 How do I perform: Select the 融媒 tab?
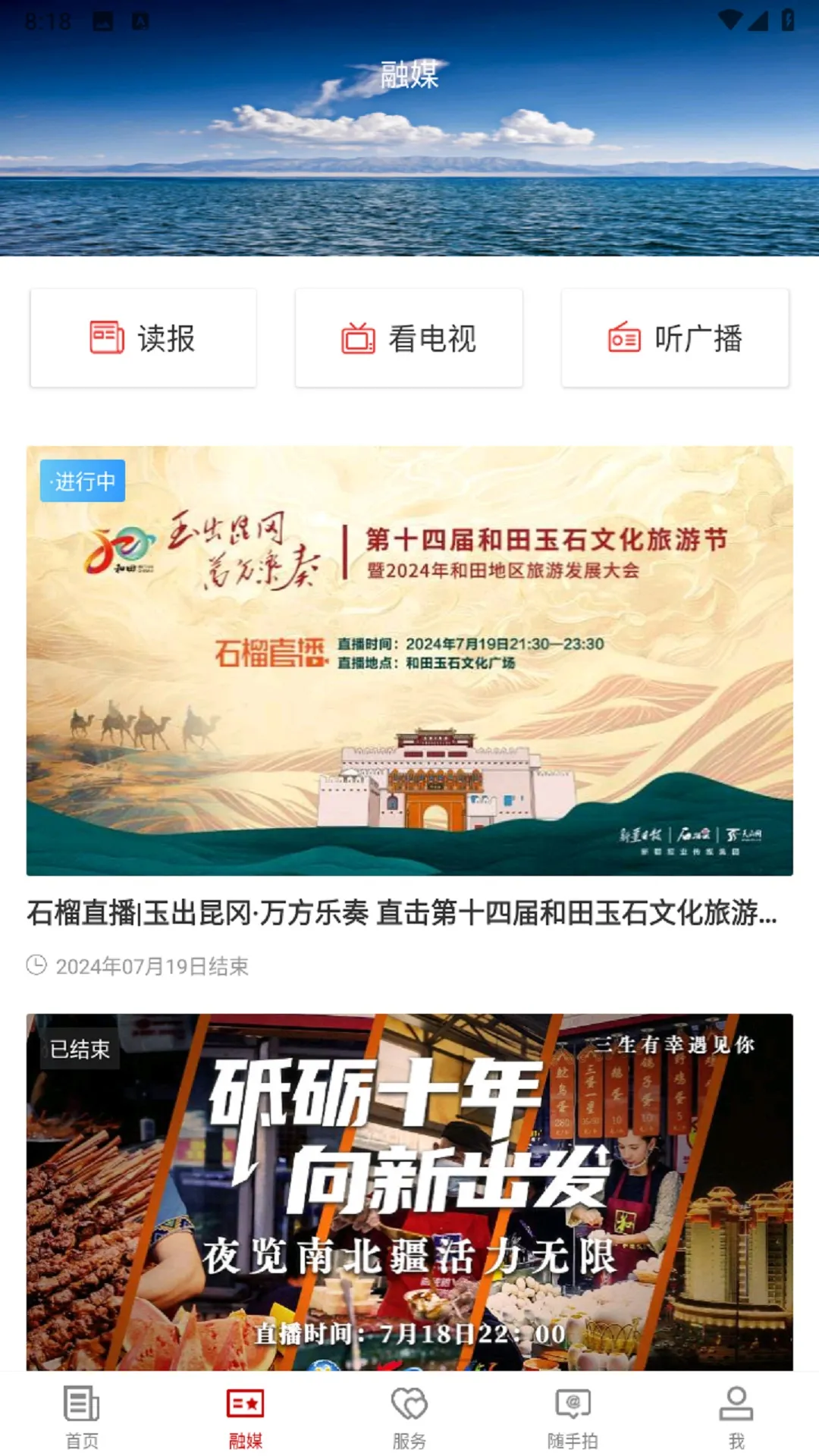coord(246,1416)
